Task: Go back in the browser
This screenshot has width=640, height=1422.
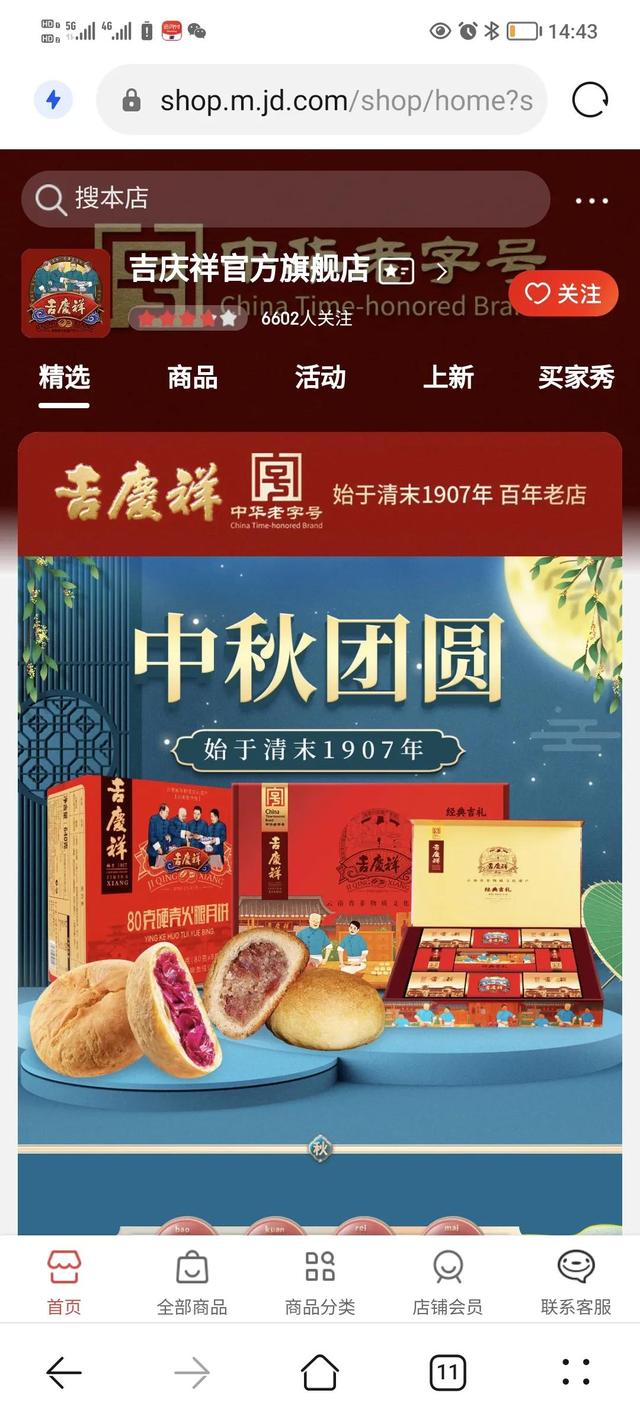Action: (64, 1372)
